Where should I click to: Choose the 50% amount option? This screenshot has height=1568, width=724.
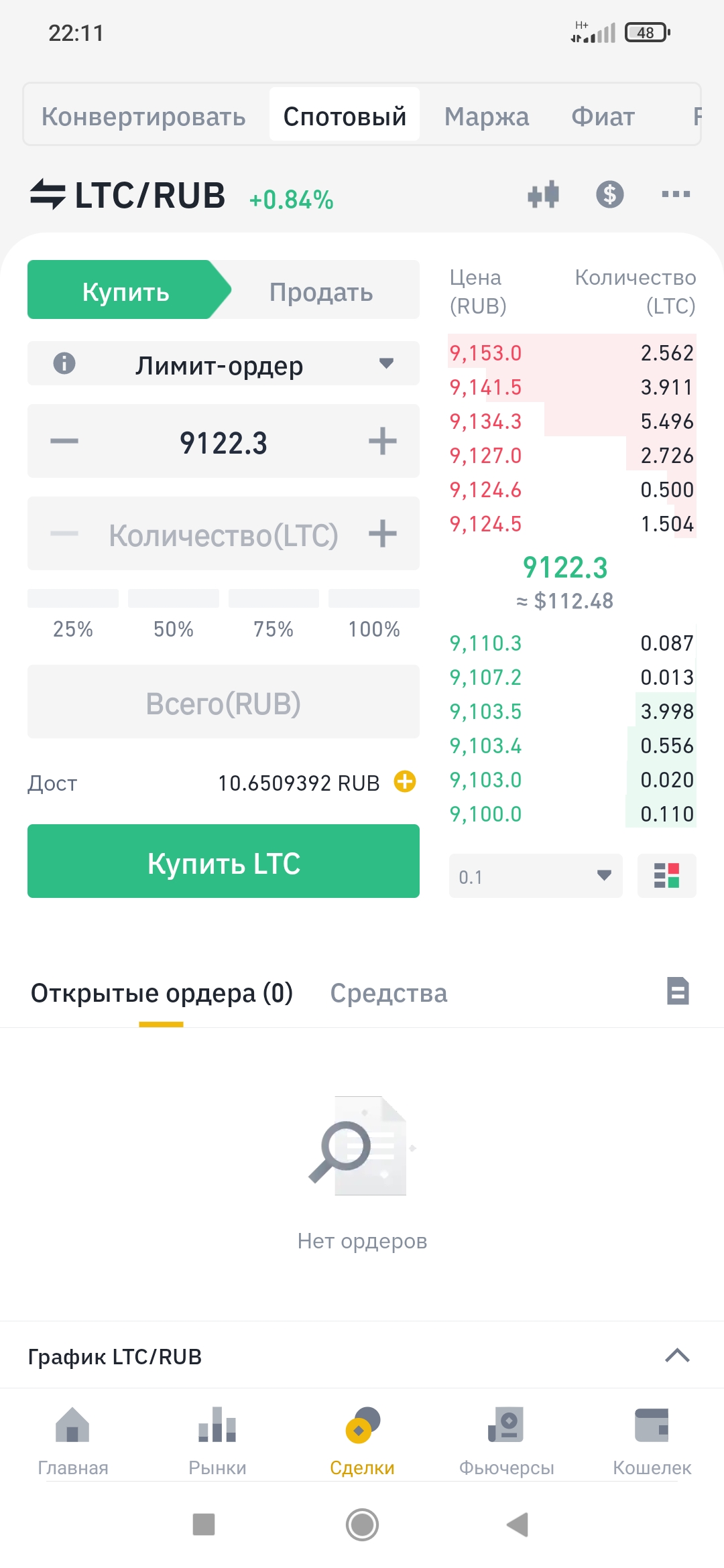coord(174,613)
